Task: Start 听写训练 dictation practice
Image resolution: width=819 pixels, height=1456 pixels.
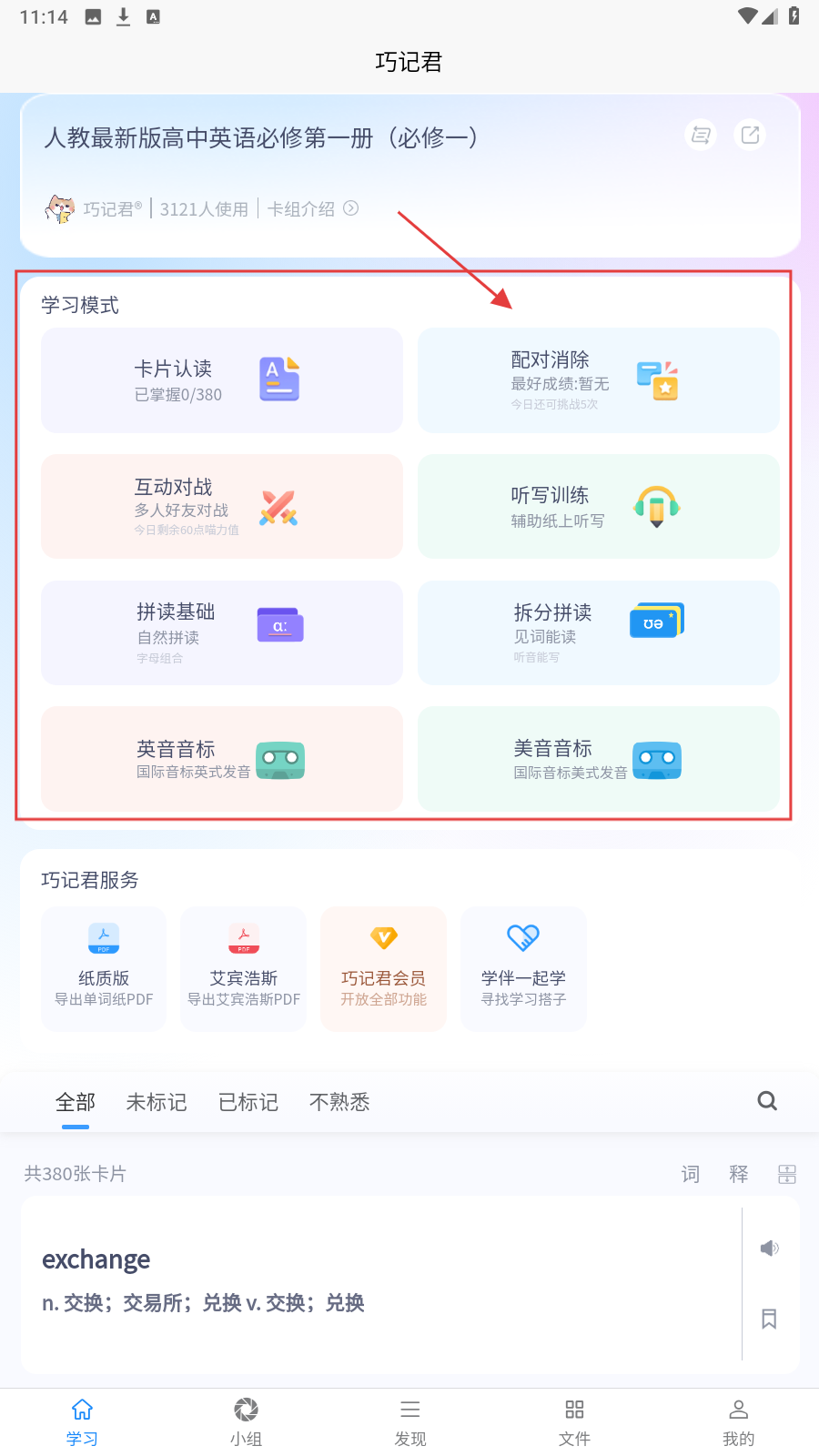Action: point(598,507)
